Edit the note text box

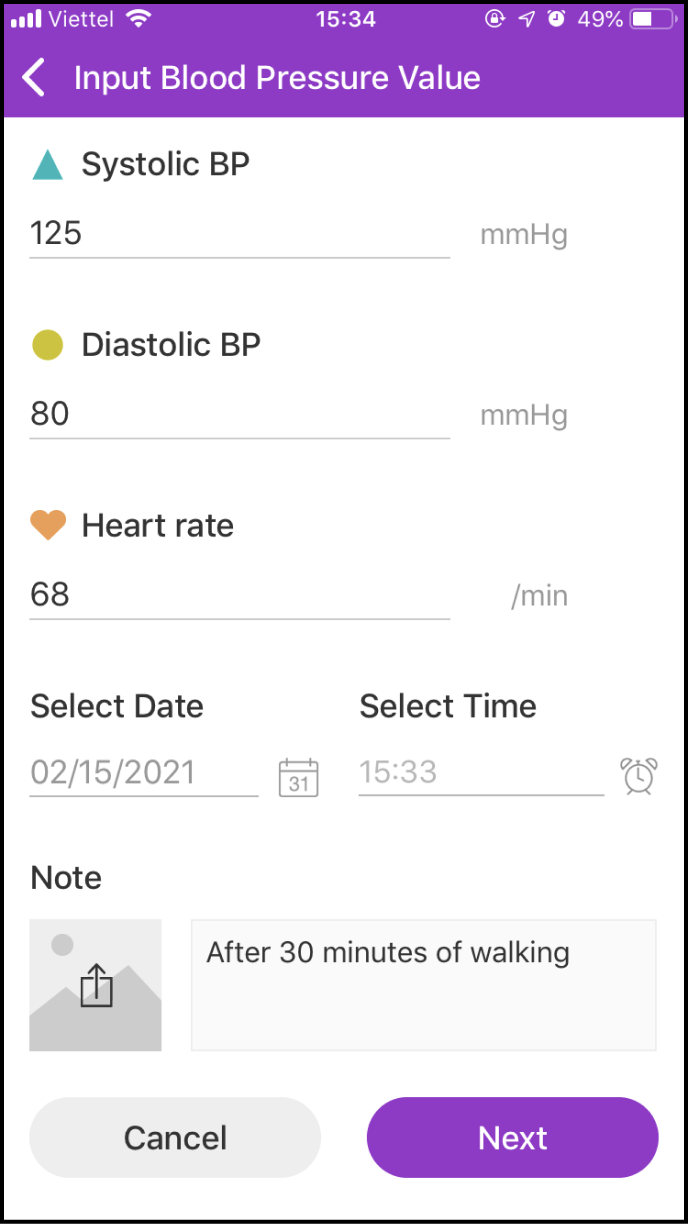click(423, 985)
